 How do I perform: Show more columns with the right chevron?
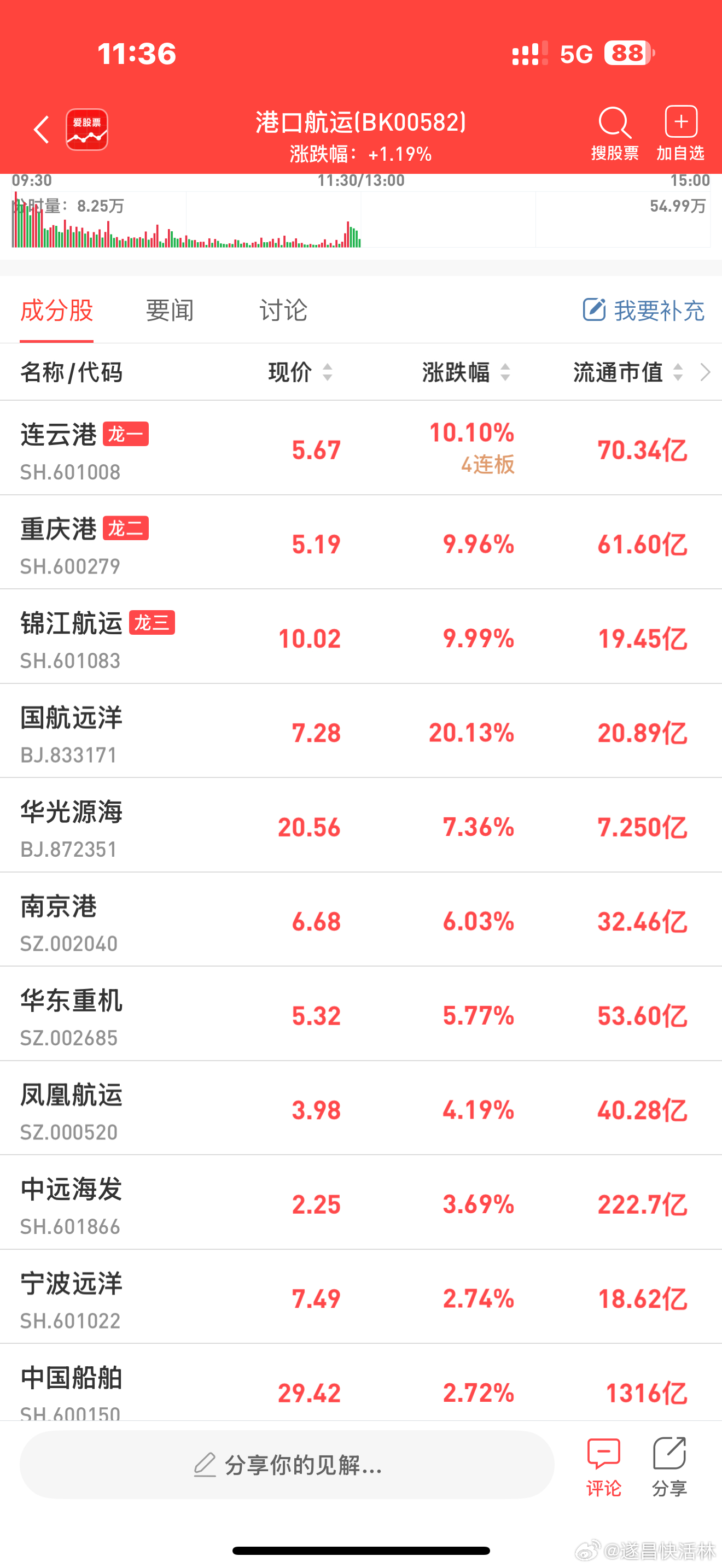(706, 372)
